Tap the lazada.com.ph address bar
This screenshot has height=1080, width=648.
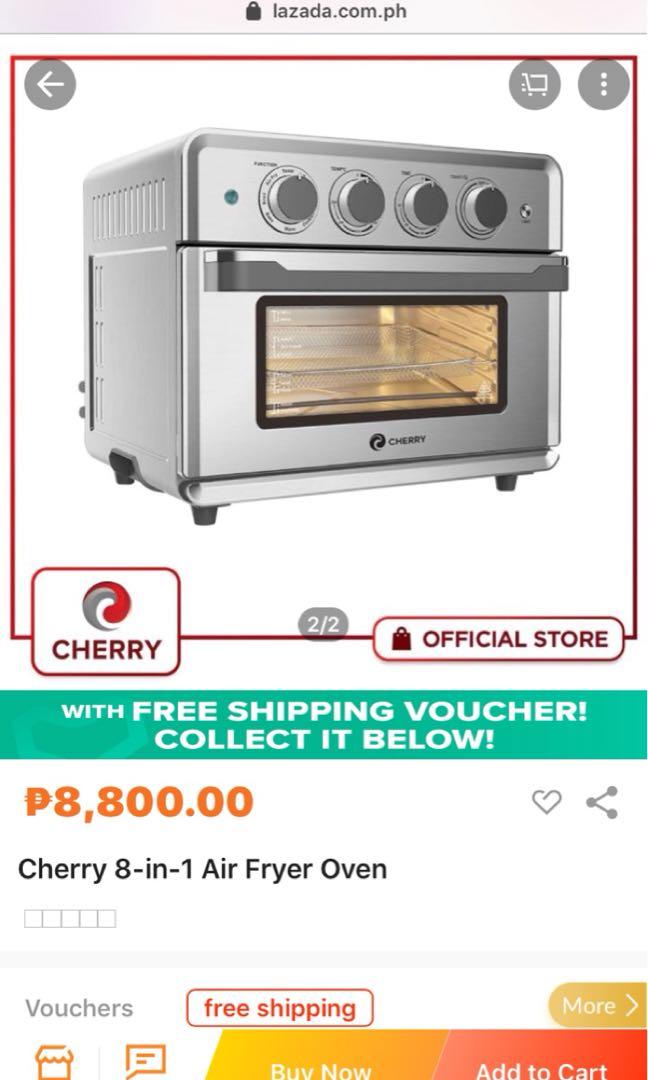324,13
